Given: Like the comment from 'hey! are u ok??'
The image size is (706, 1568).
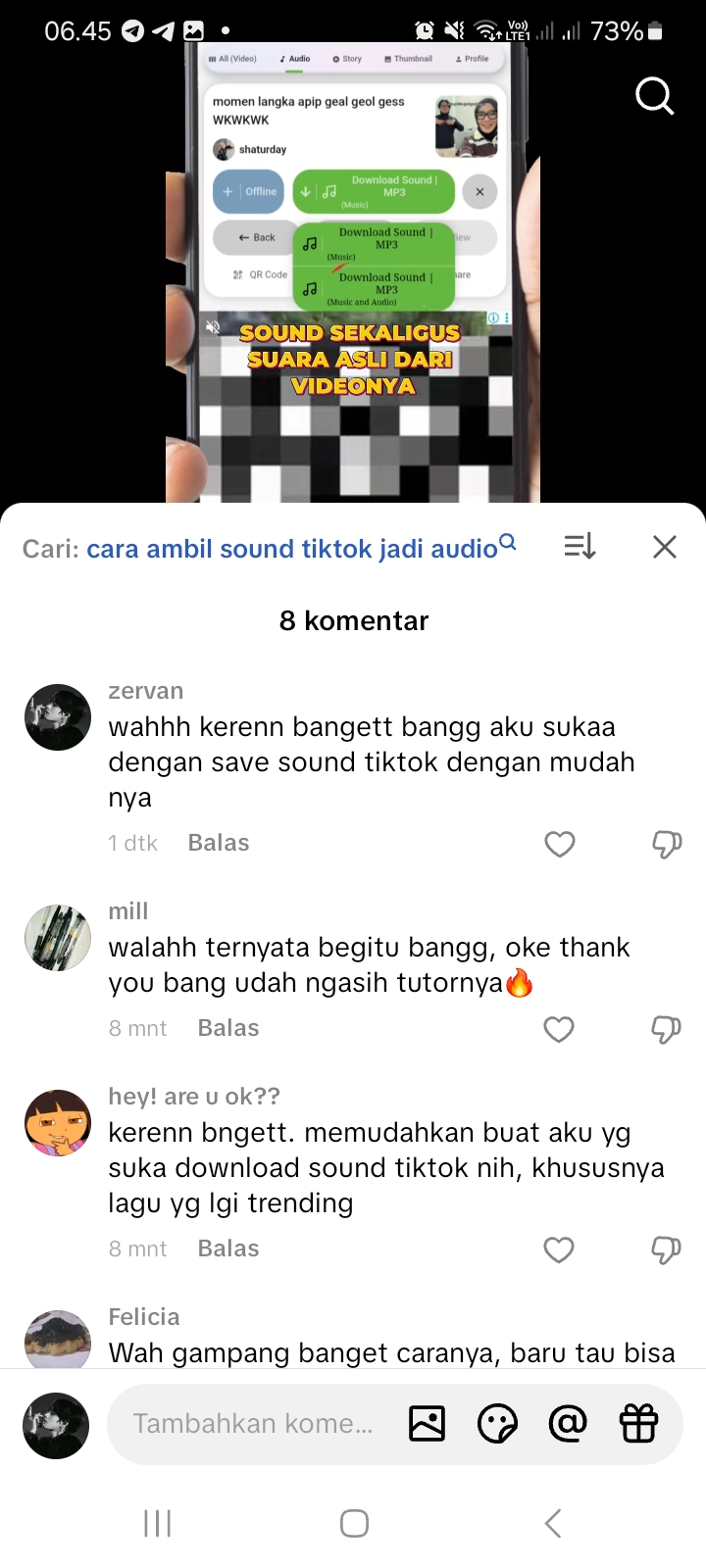Looking at the screenshot, I should [x=559, y=1249].
